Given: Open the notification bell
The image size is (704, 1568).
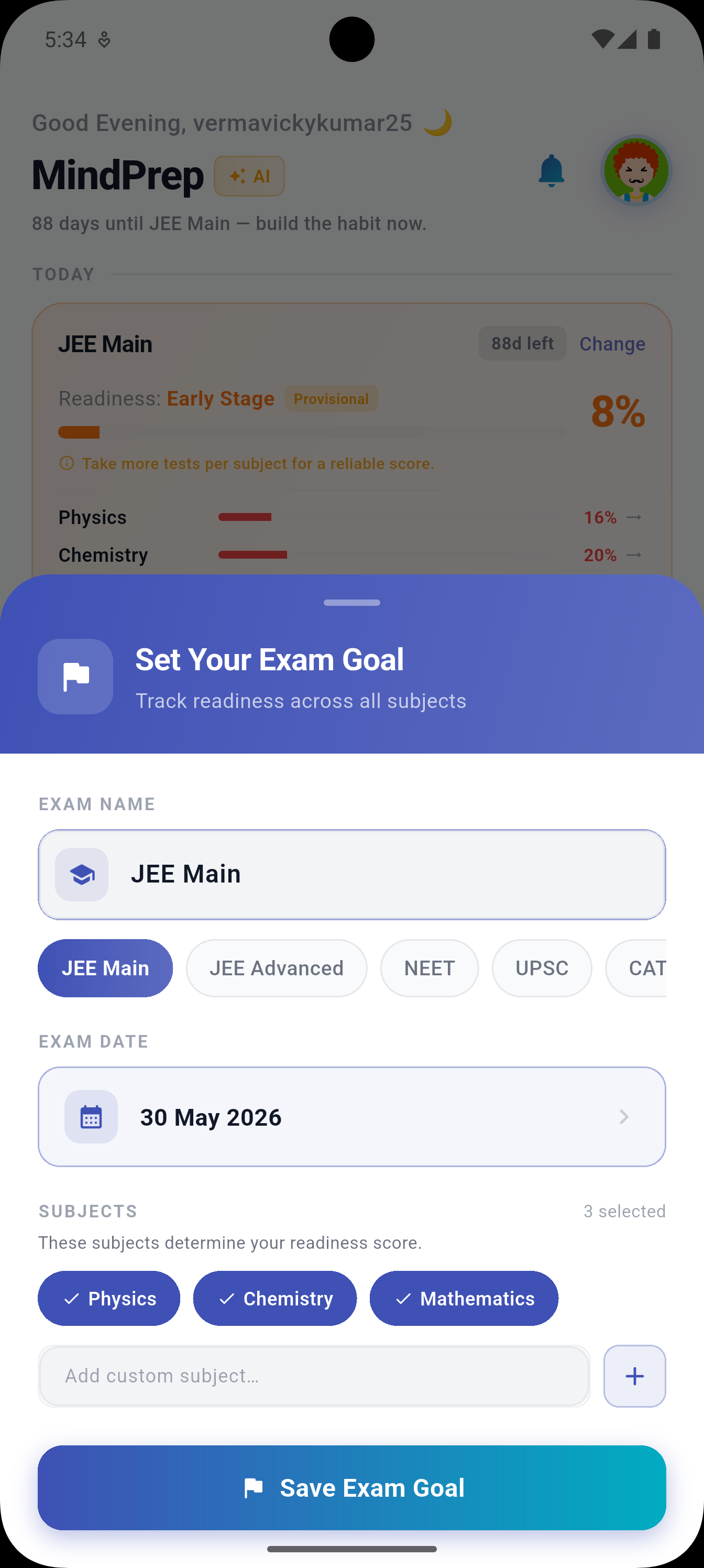Looking at the screenshot, I should [x=551, y=171].
